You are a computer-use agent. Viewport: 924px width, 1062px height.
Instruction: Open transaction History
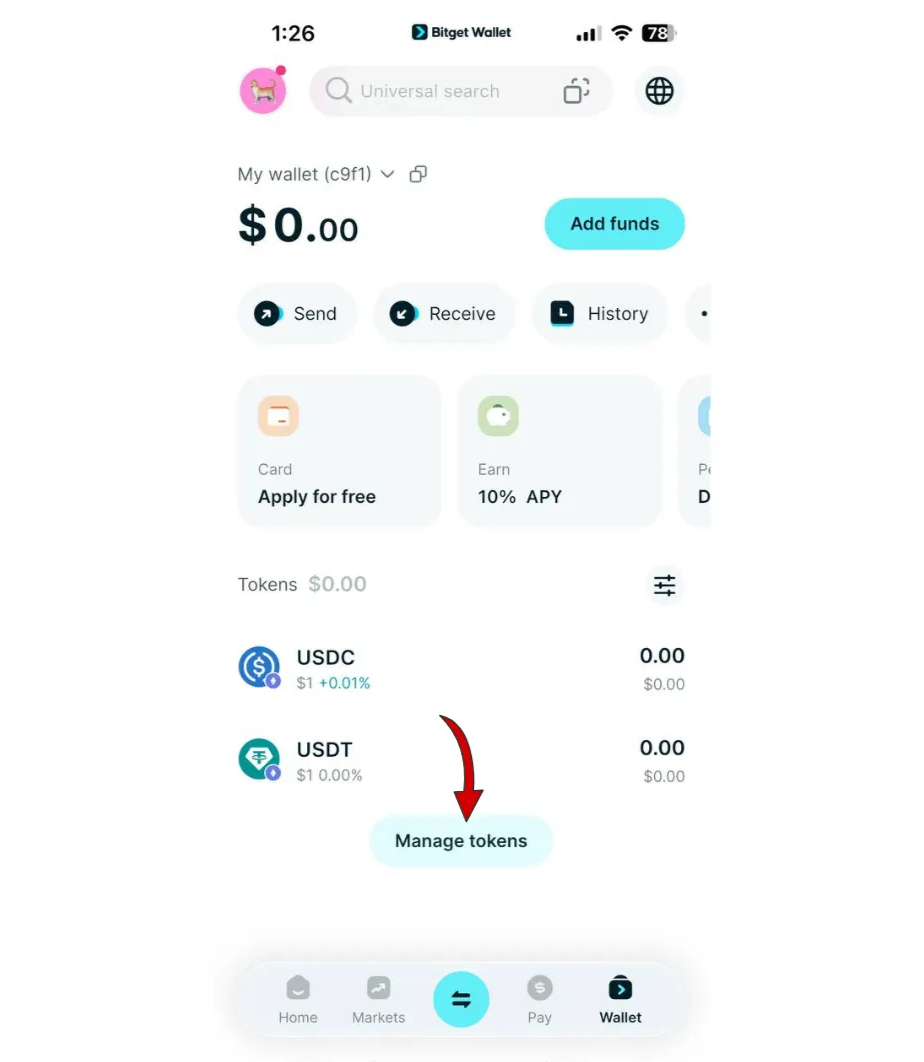[x=599, y=314]
